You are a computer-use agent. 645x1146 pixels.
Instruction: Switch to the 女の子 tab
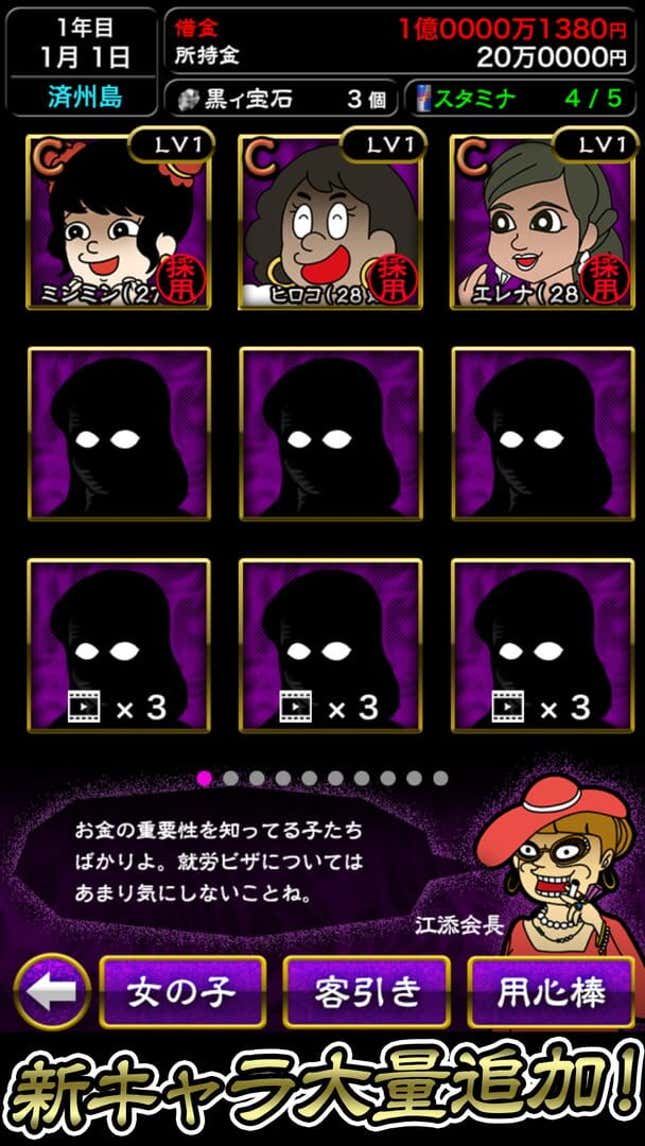tap(182, 992)
